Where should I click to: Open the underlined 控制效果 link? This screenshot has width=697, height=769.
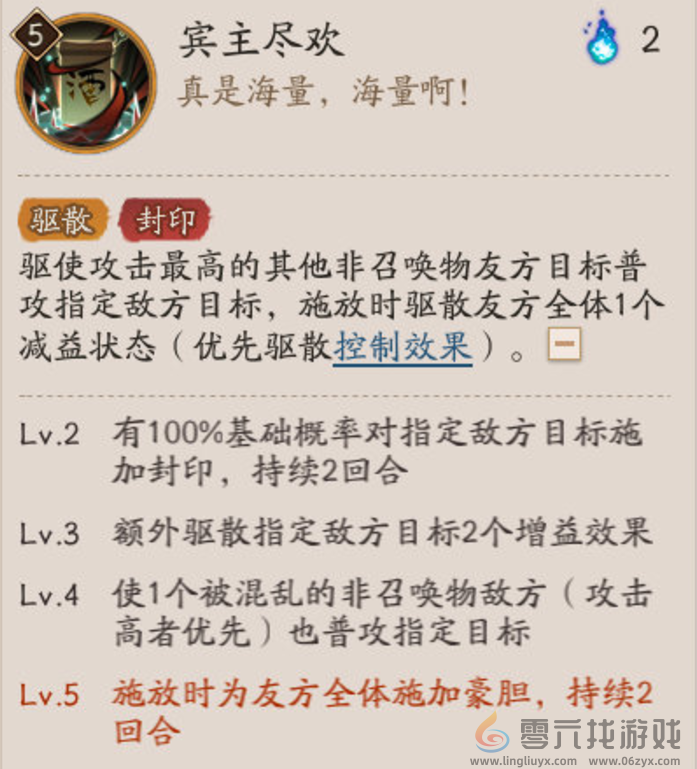point(402,347)
